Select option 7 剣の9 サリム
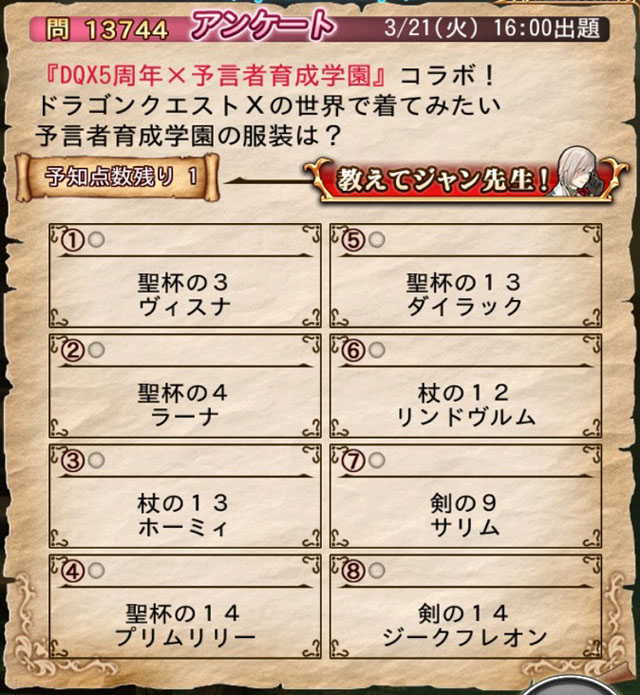640x695 pixels. 465,500
